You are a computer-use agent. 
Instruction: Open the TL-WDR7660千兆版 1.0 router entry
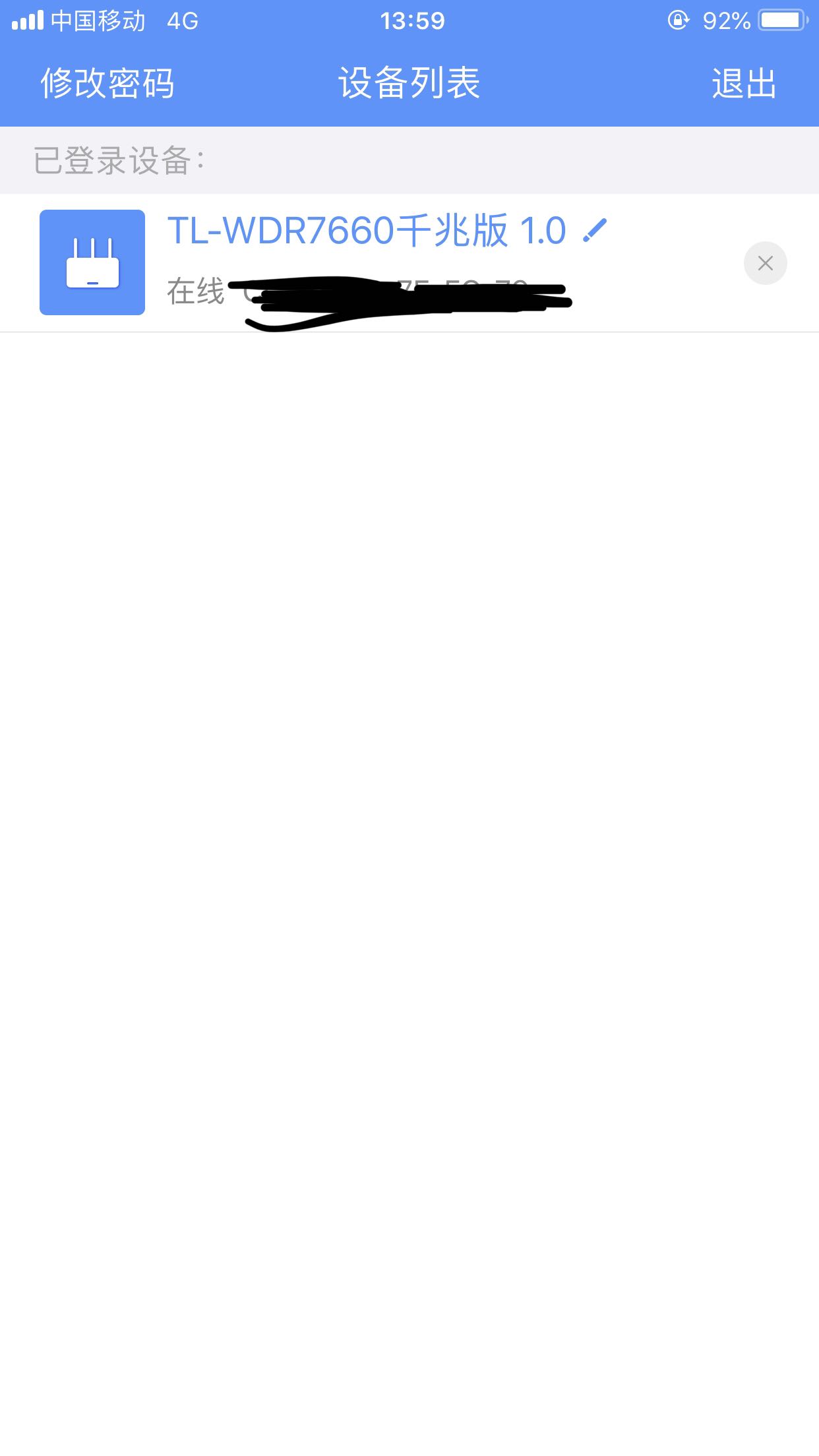(x=367, y=231)
